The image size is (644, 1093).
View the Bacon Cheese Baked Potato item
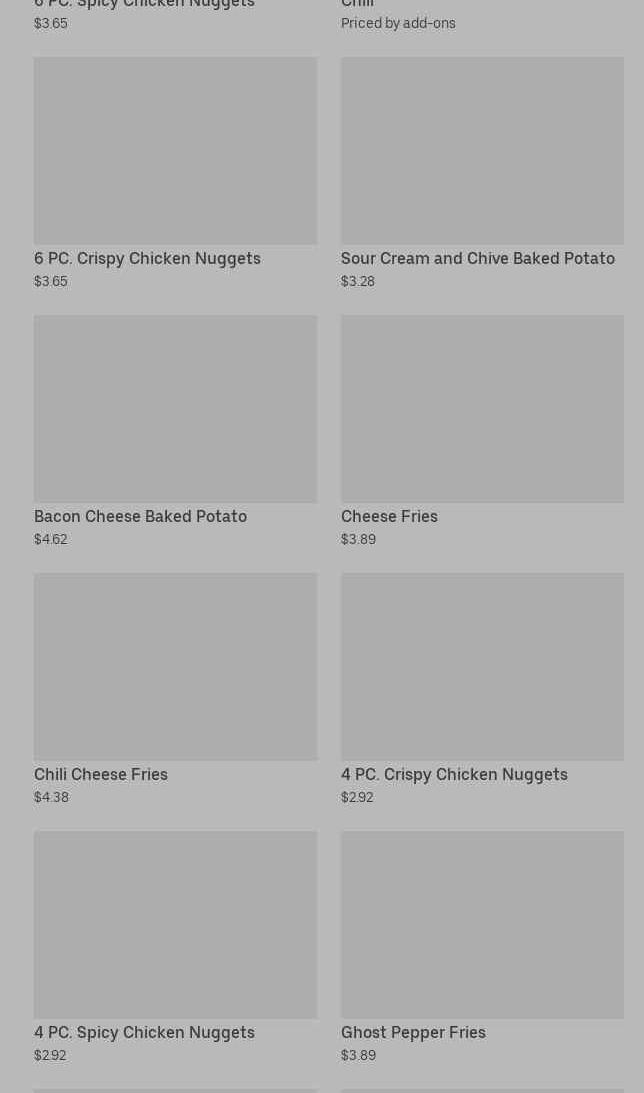[175, 431]
